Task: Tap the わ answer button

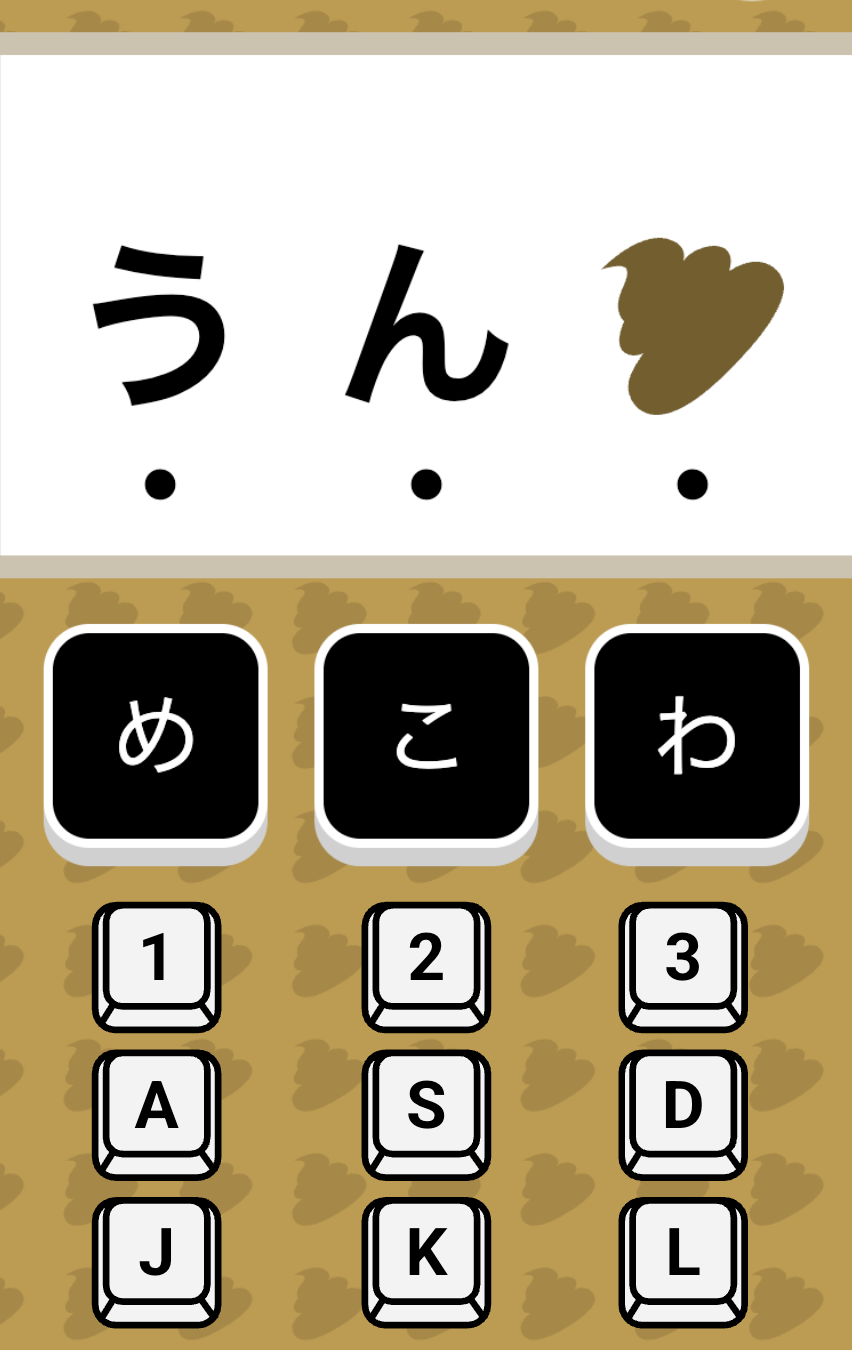Action: (697, 737)
